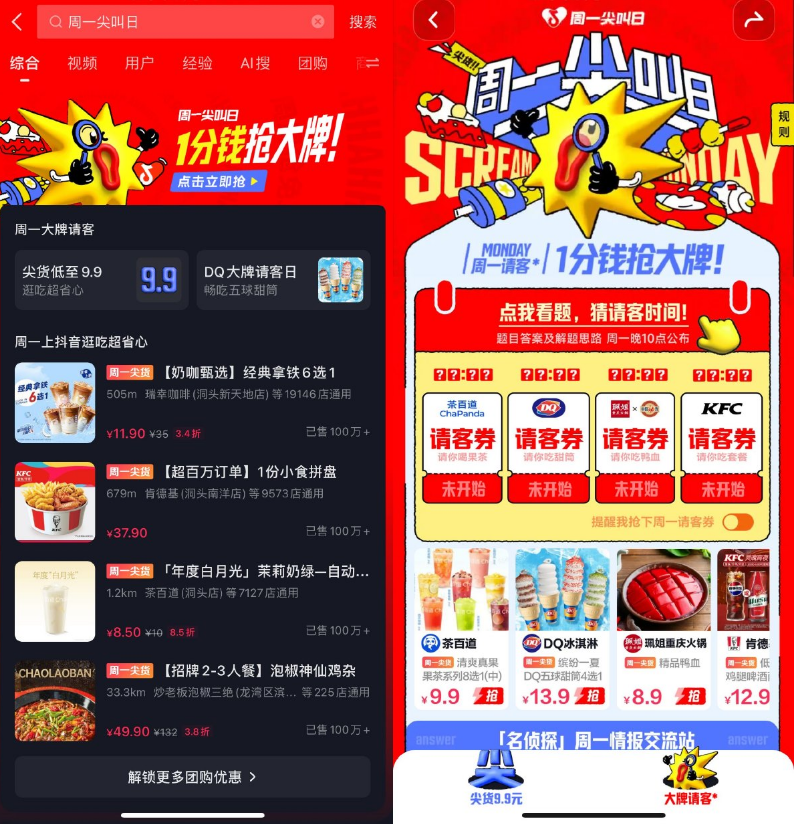Tap 点击立即抢 on the banner

click(221, 181)
